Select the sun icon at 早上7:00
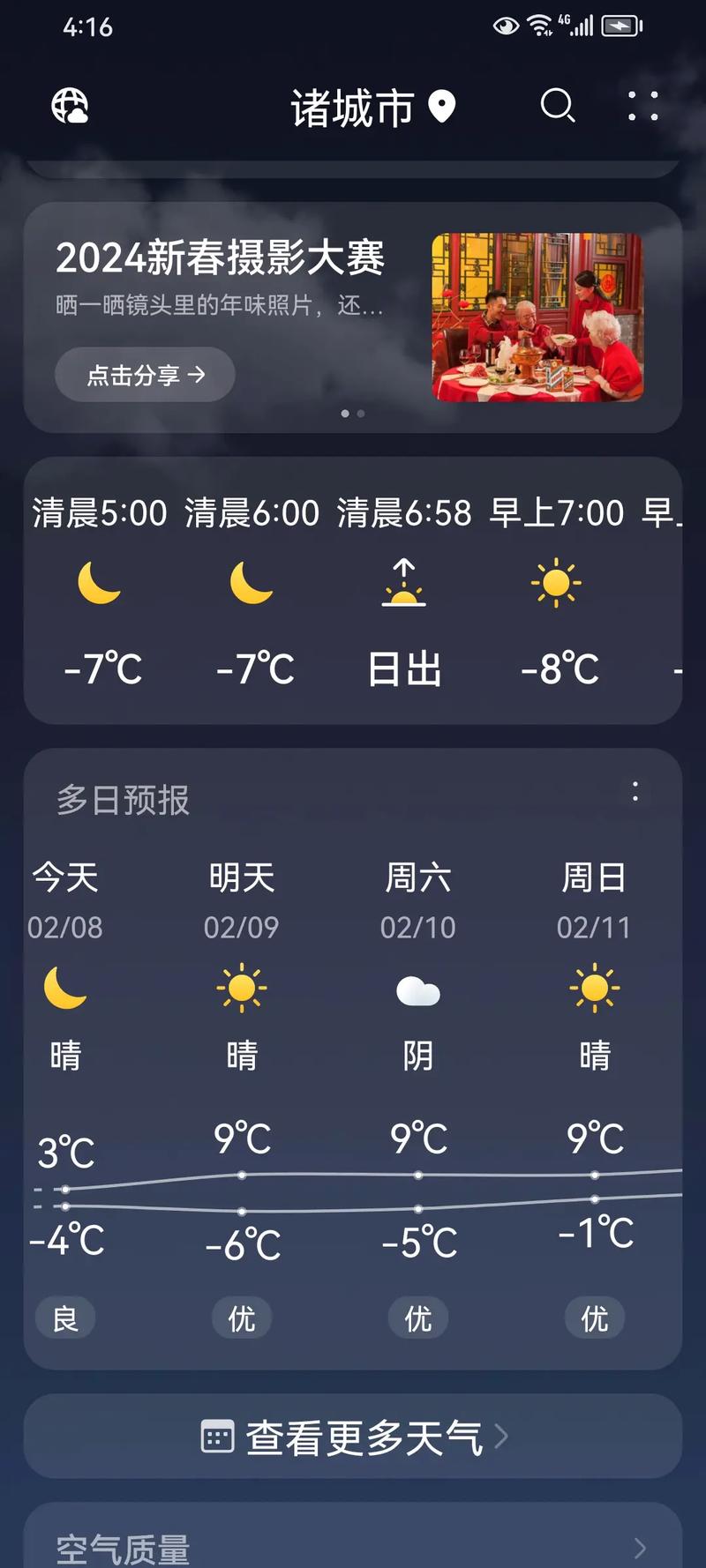 click(557, 584)
